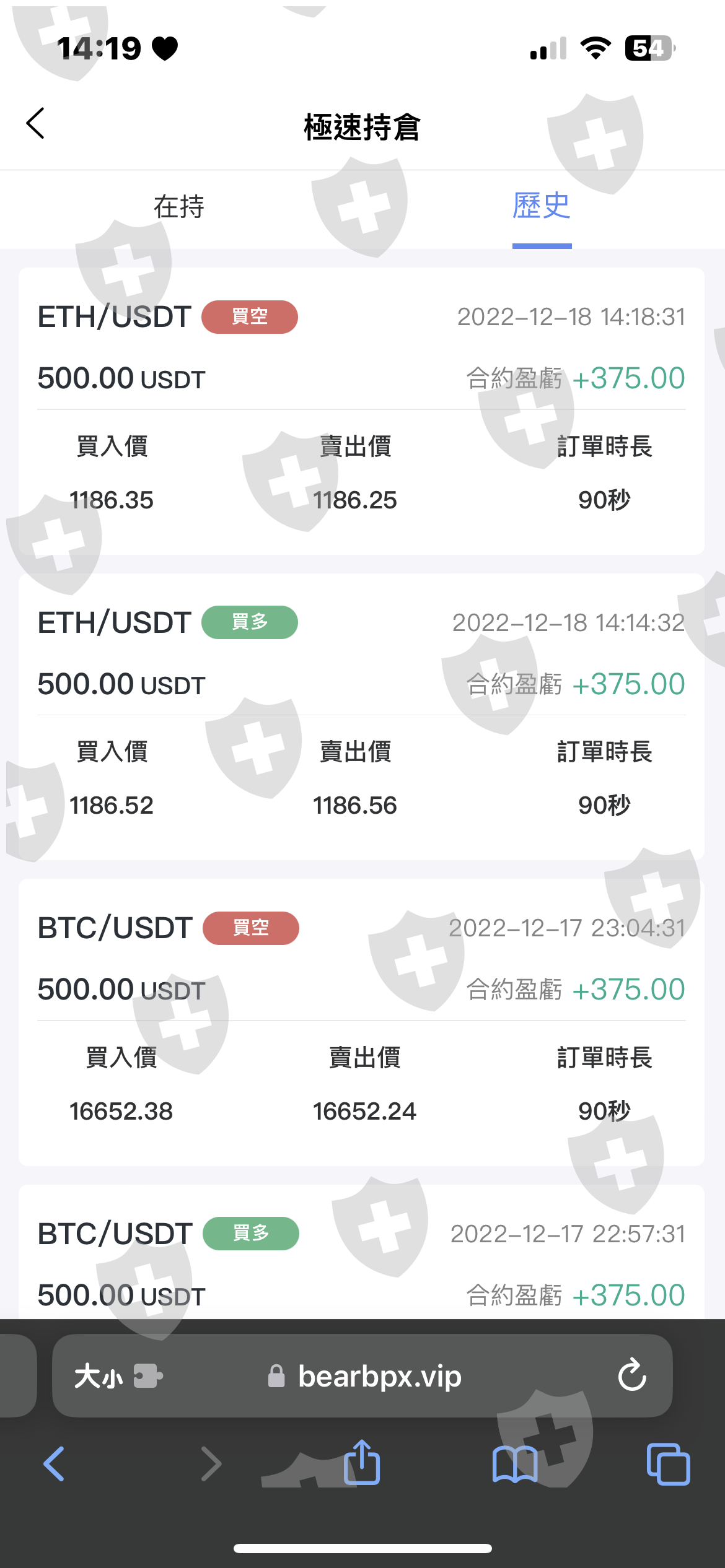Select the 歷史 tab

click(541, 207)
